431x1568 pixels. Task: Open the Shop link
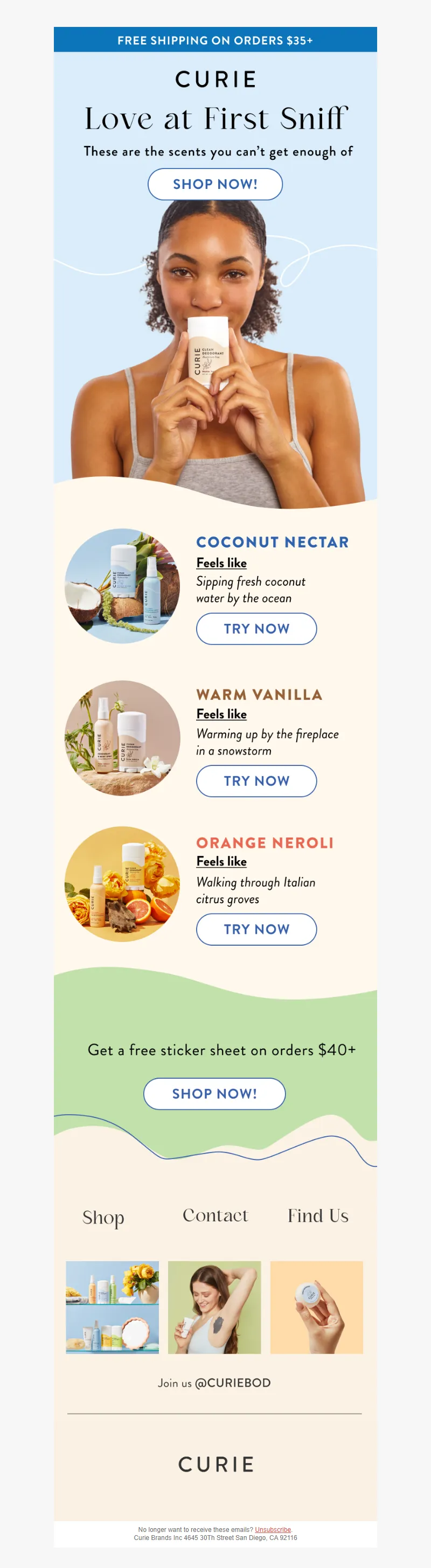(x=103, y=1218)
